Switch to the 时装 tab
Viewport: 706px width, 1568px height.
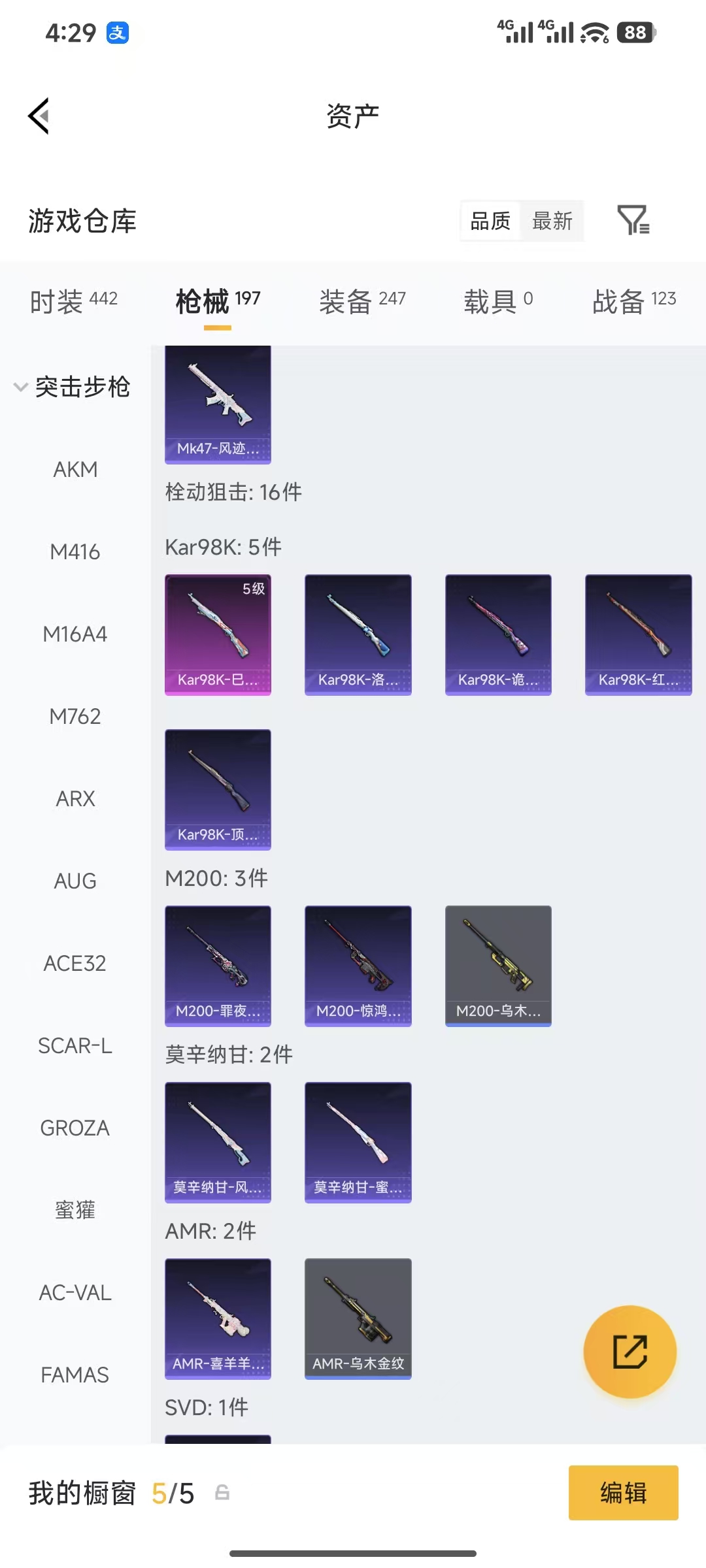(72, 301)
